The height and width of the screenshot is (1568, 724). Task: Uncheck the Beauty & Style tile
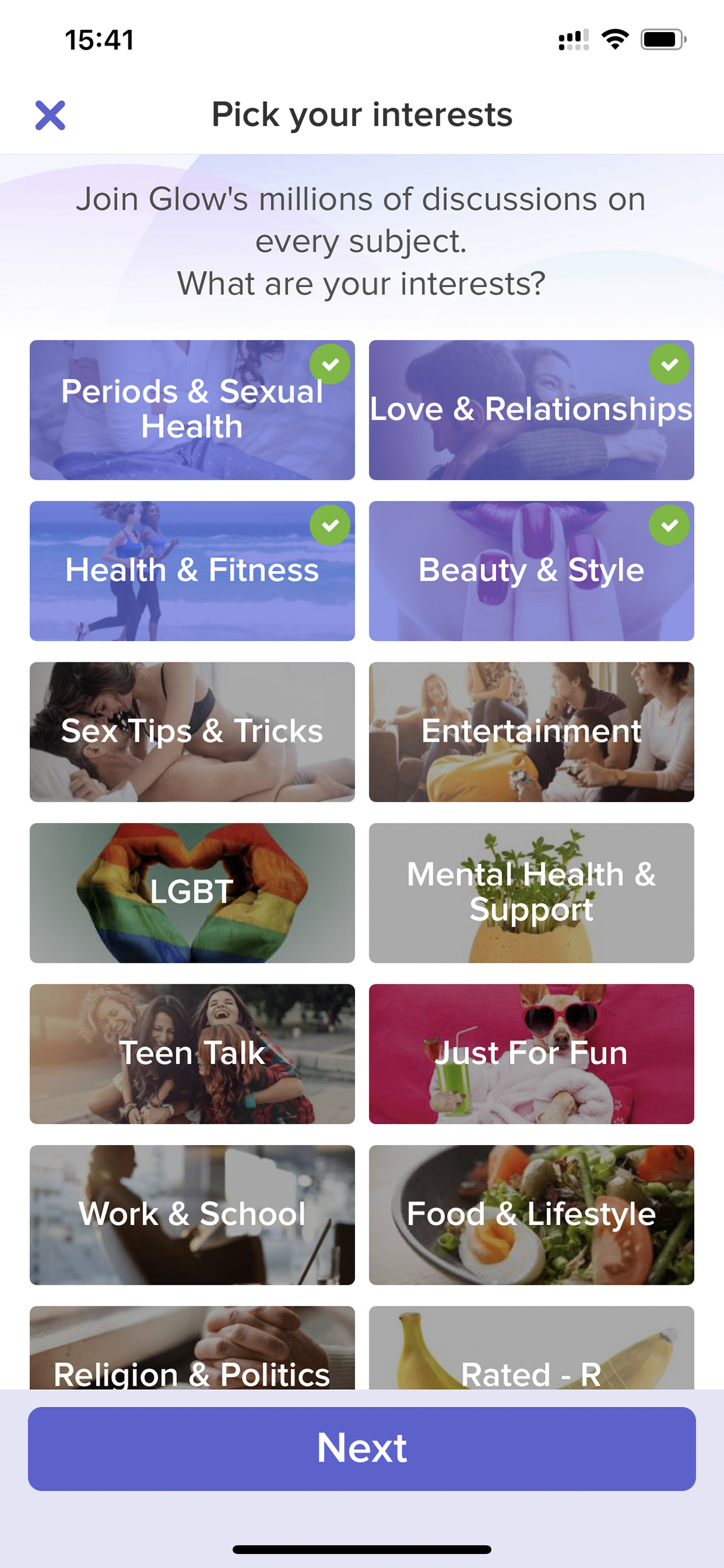531,570
